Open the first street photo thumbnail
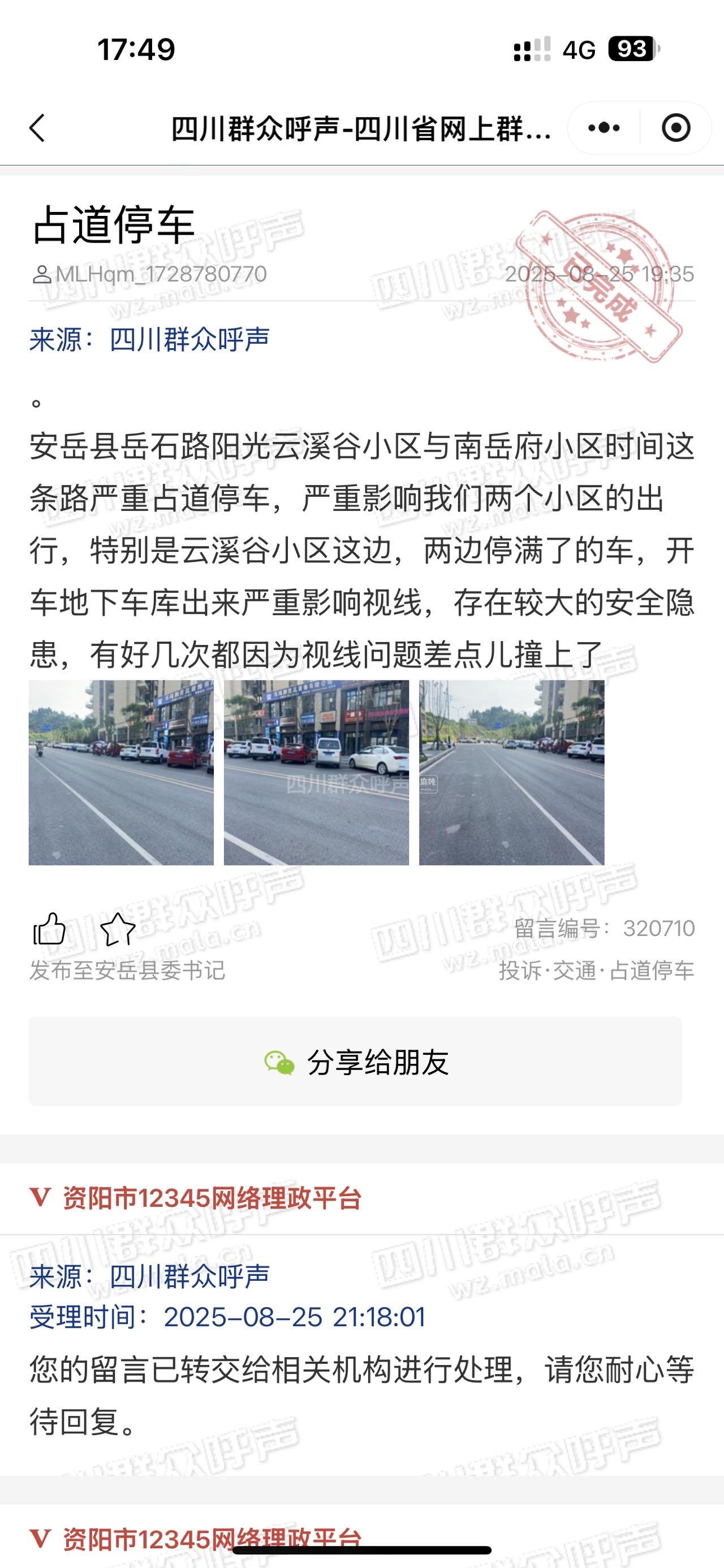The width and height of the screenshot is (724, 1568). pyautogui.click(x=121, y=773)
